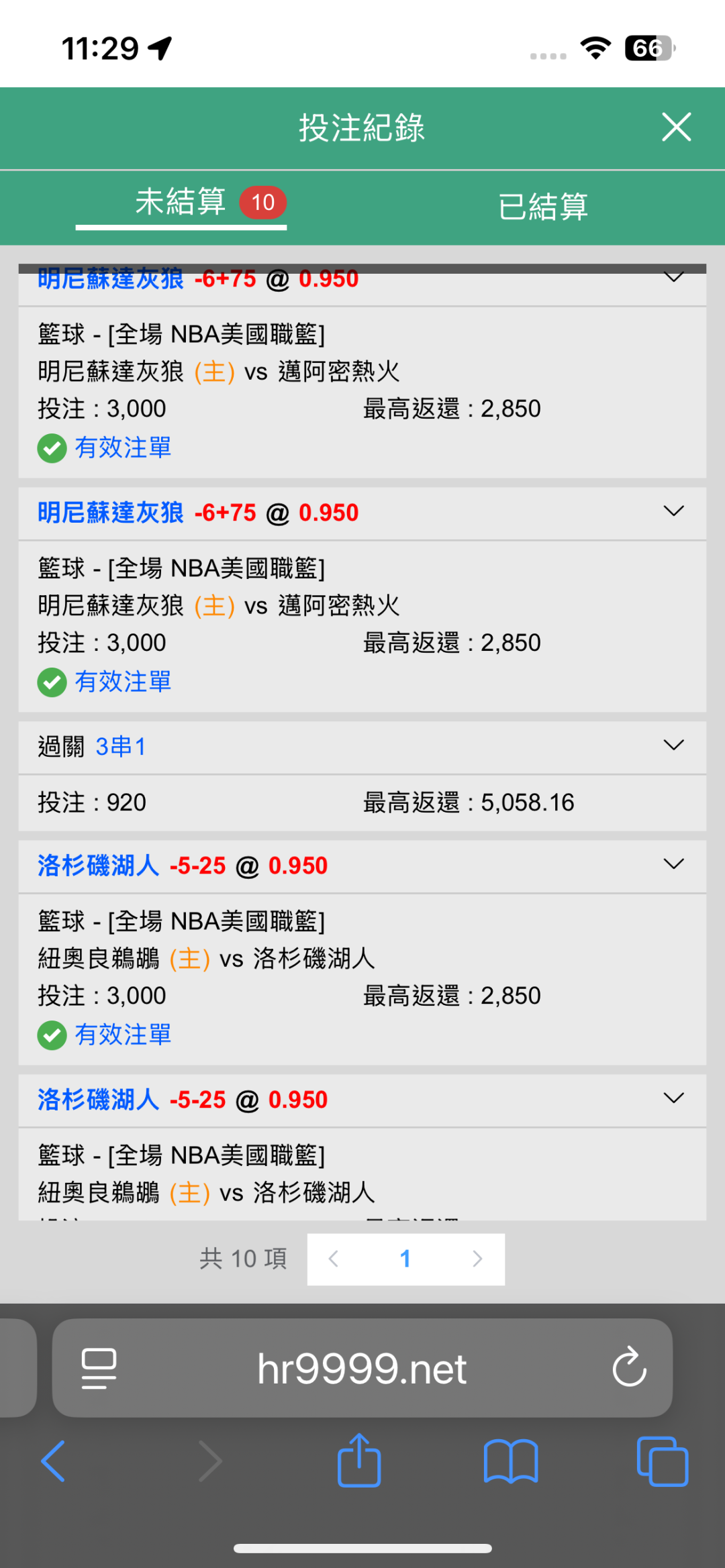Go back in Safari
The height and width of the screenshot is (1568, 725).
coord(53,1461)
